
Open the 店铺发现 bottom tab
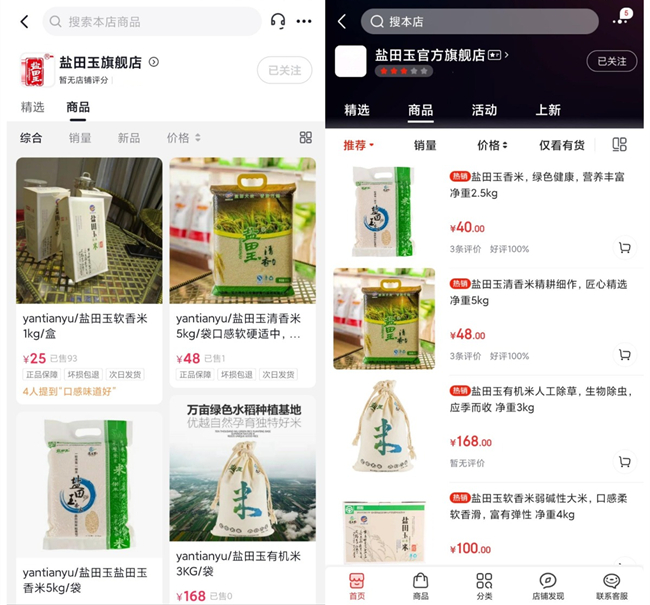pos(548,585)
